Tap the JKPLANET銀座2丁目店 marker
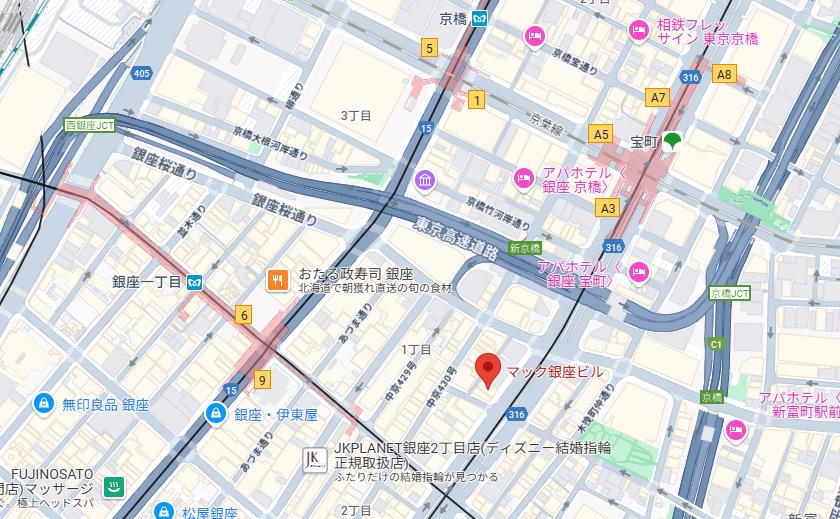The height and width of the screenshot is (519, 840). (x=314, y=459)
